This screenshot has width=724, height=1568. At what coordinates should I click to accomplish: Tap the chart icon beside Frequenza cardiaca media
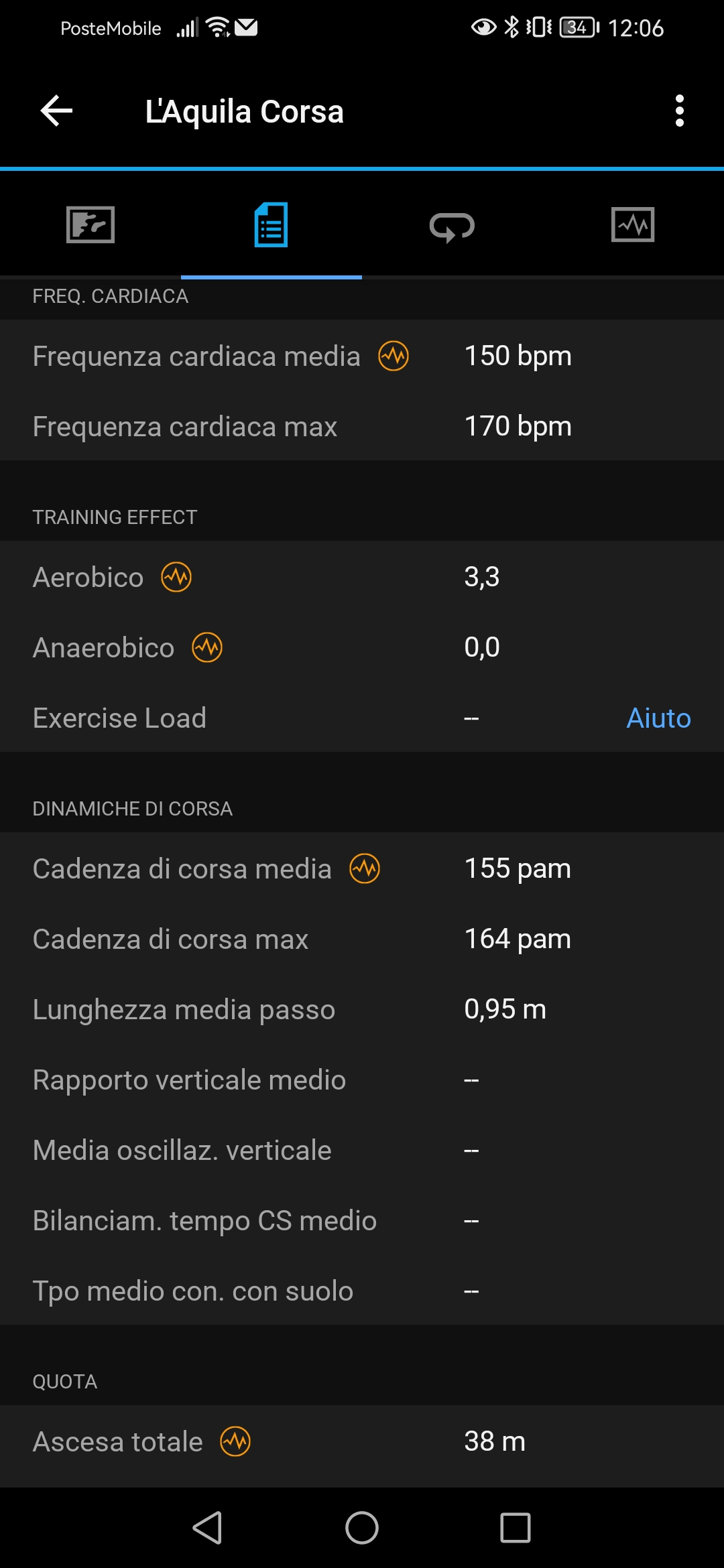coord(394,356)
